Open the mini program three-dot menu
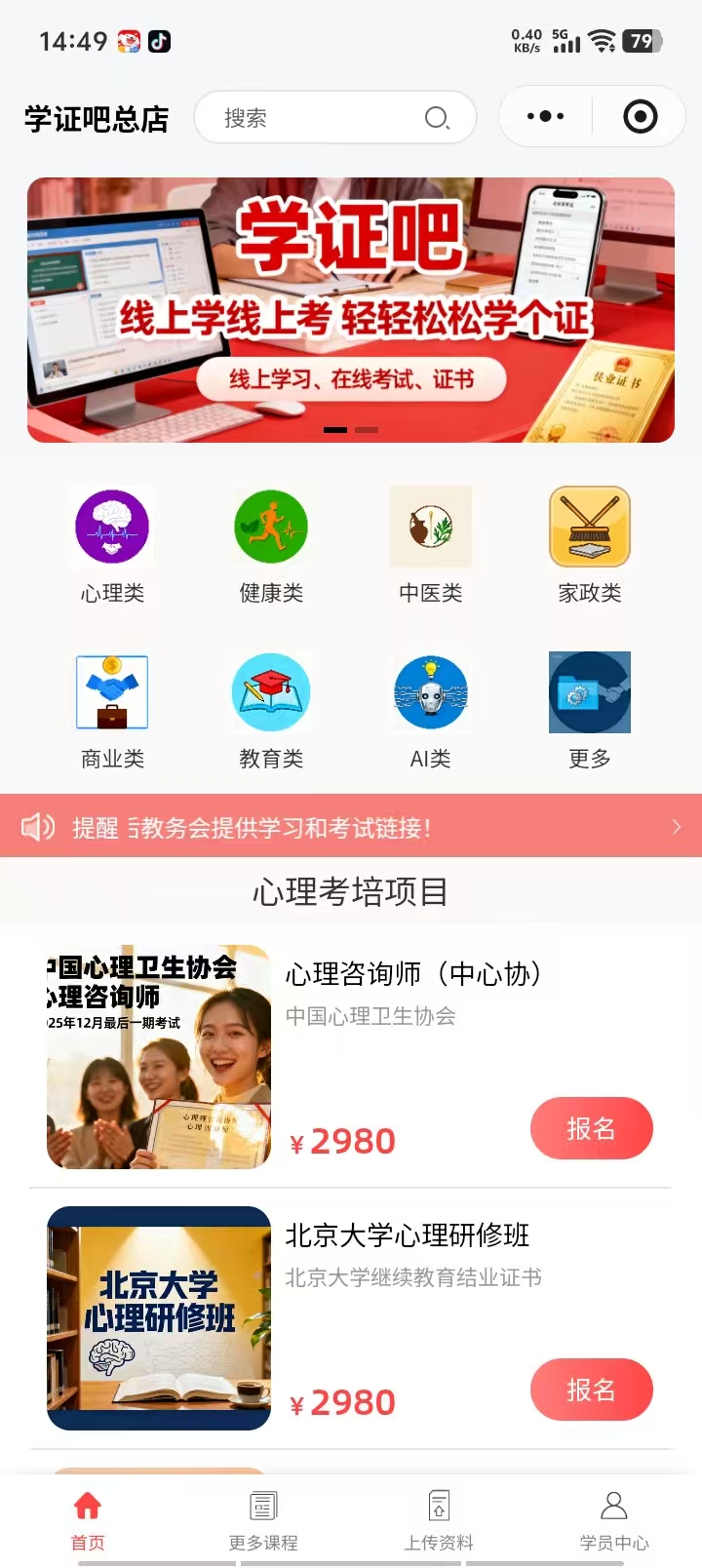Screen dimensions: 702x1568 [545, 117]
